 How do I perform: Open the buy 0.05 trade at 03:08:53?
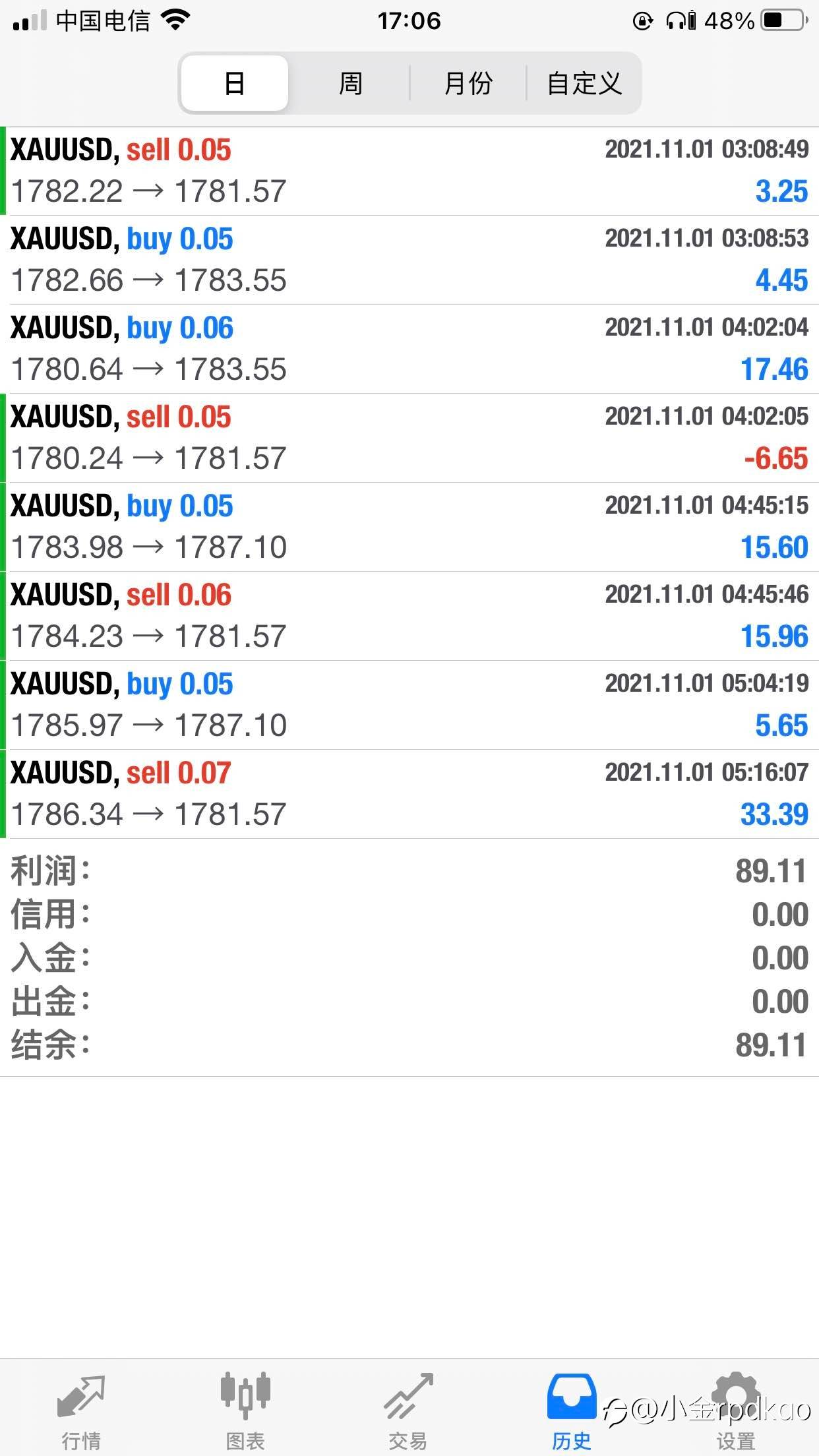click(409, 260)
